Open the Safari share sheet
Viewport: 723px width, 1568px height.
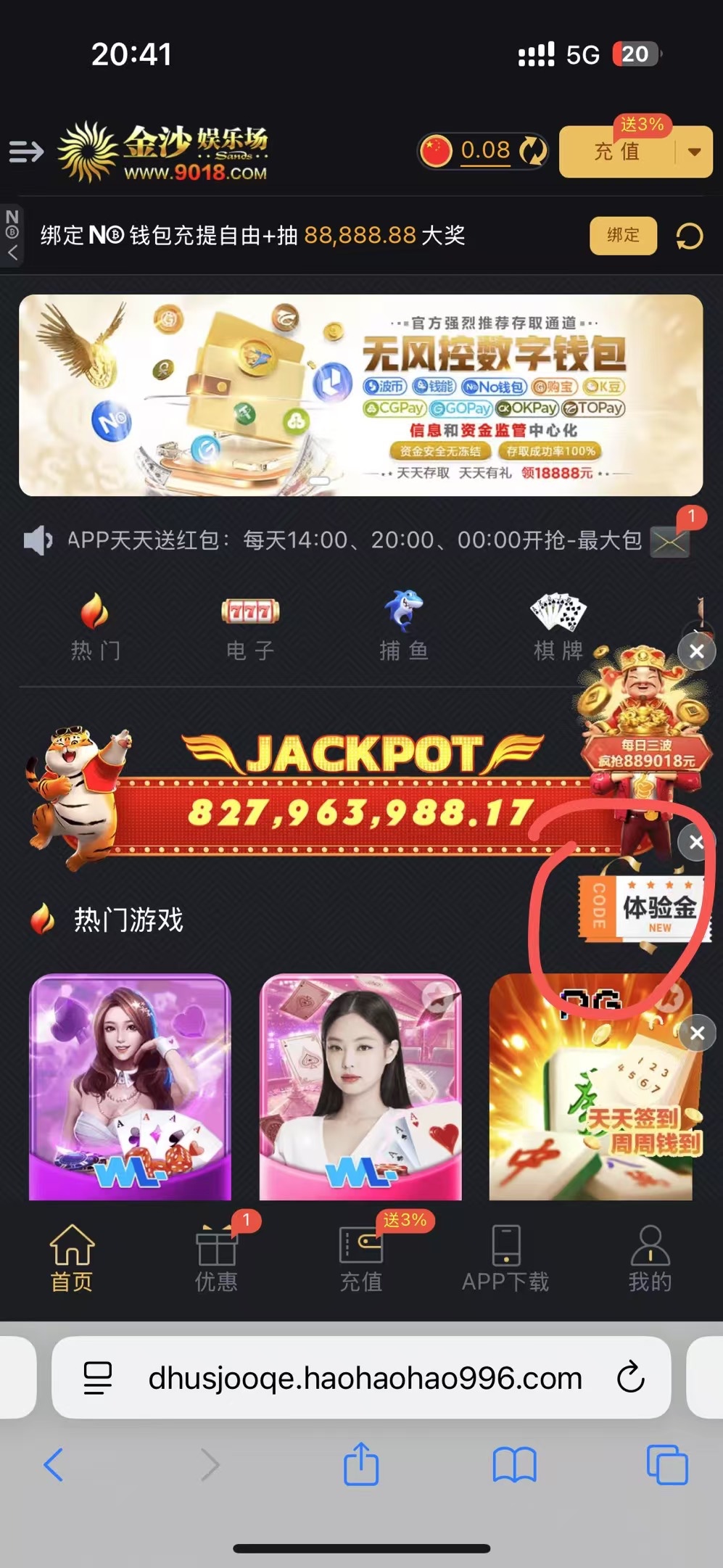pos(360,1465)
